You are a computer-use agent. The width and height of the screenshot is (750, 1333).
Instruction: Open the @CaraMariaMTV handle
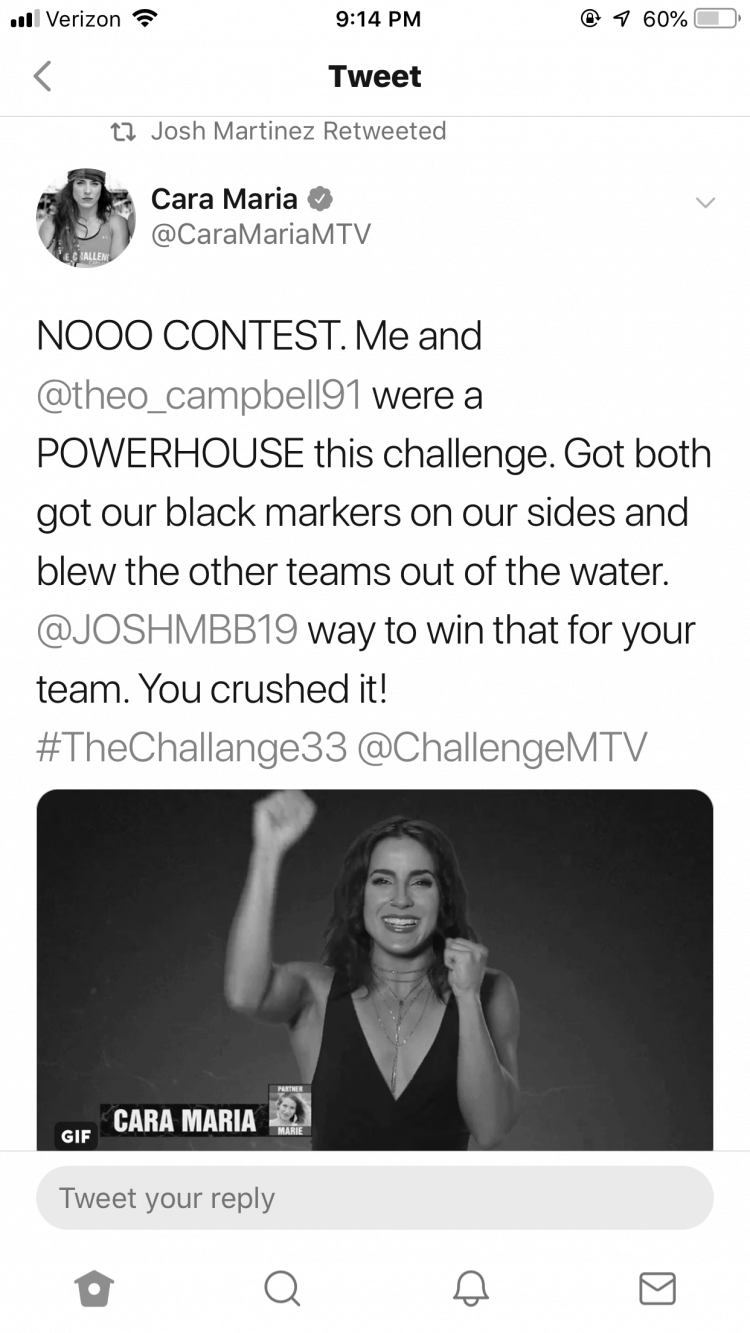[x=261, y=234]
